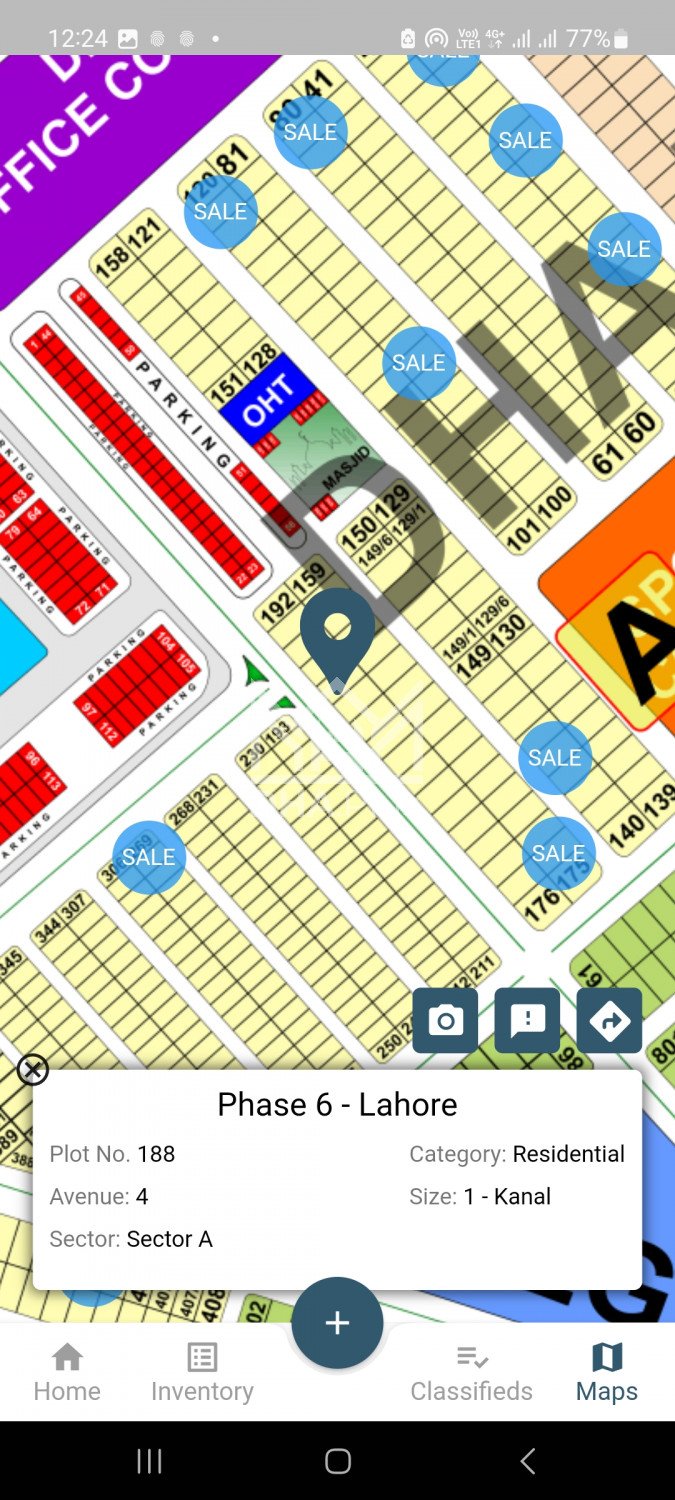Open the Classifieds tab
Image resolution: width=675 pixels, height=1500 pixels.
(x=471, y=1373)
